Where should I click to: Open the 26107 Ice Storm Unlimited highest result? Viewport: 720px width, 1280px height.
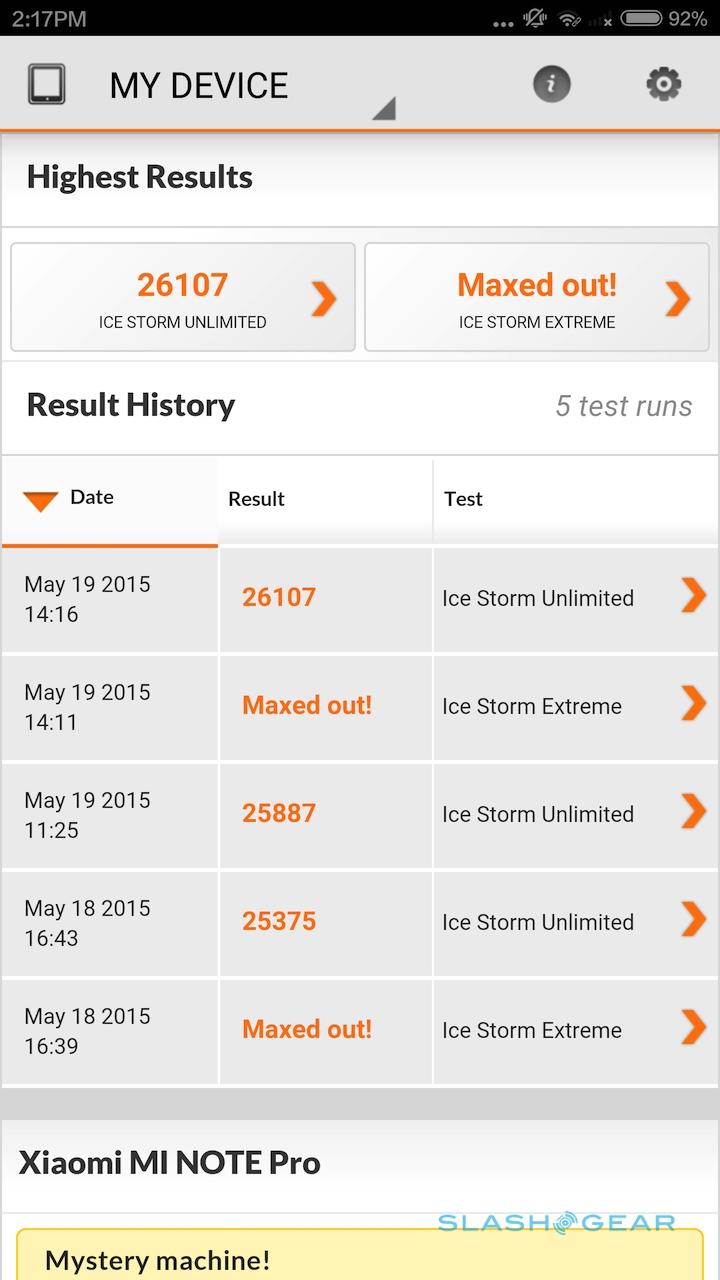click(183, 298)
